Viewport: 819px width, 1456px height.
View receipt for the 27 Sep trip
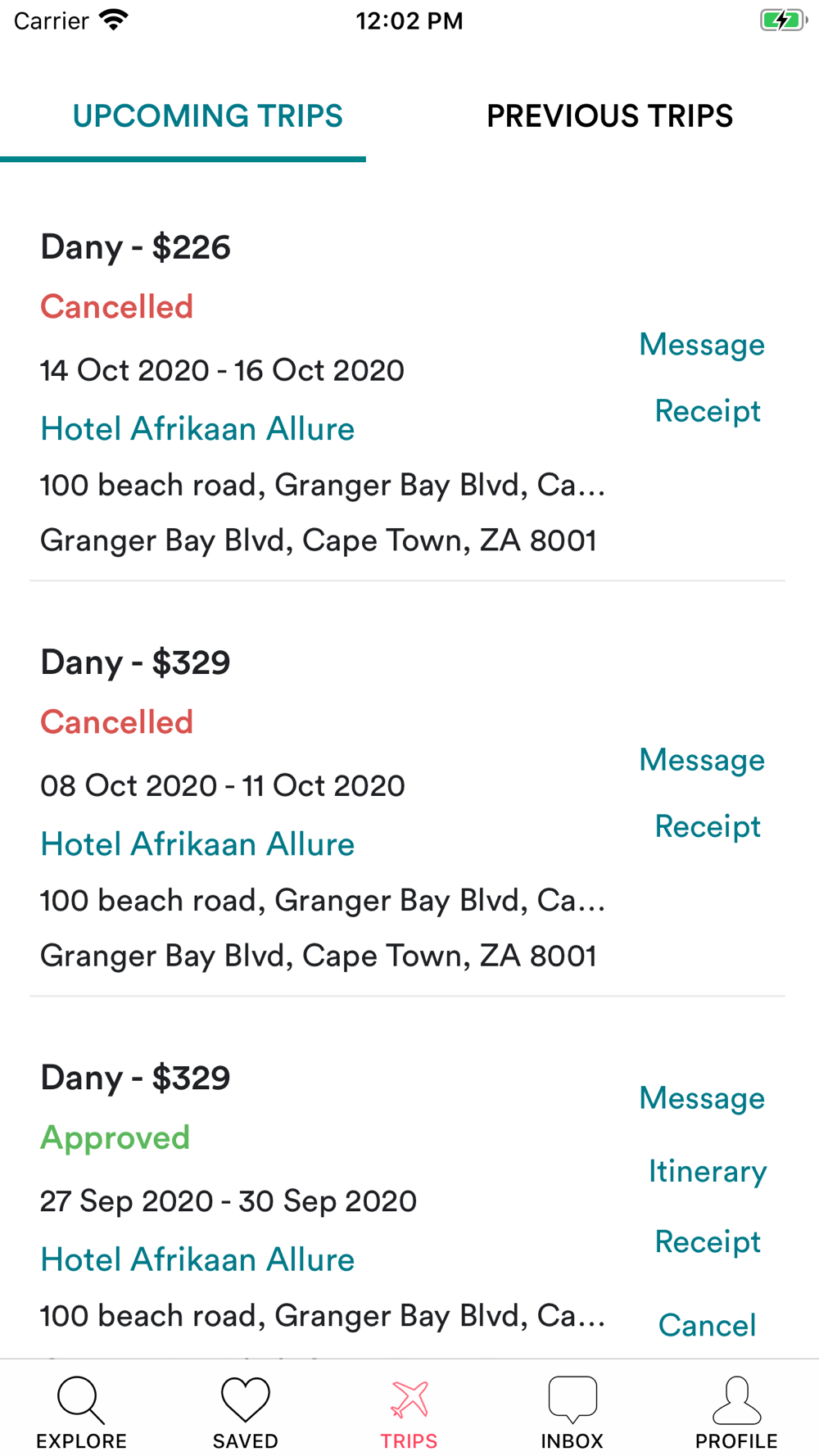point(708,1241)
